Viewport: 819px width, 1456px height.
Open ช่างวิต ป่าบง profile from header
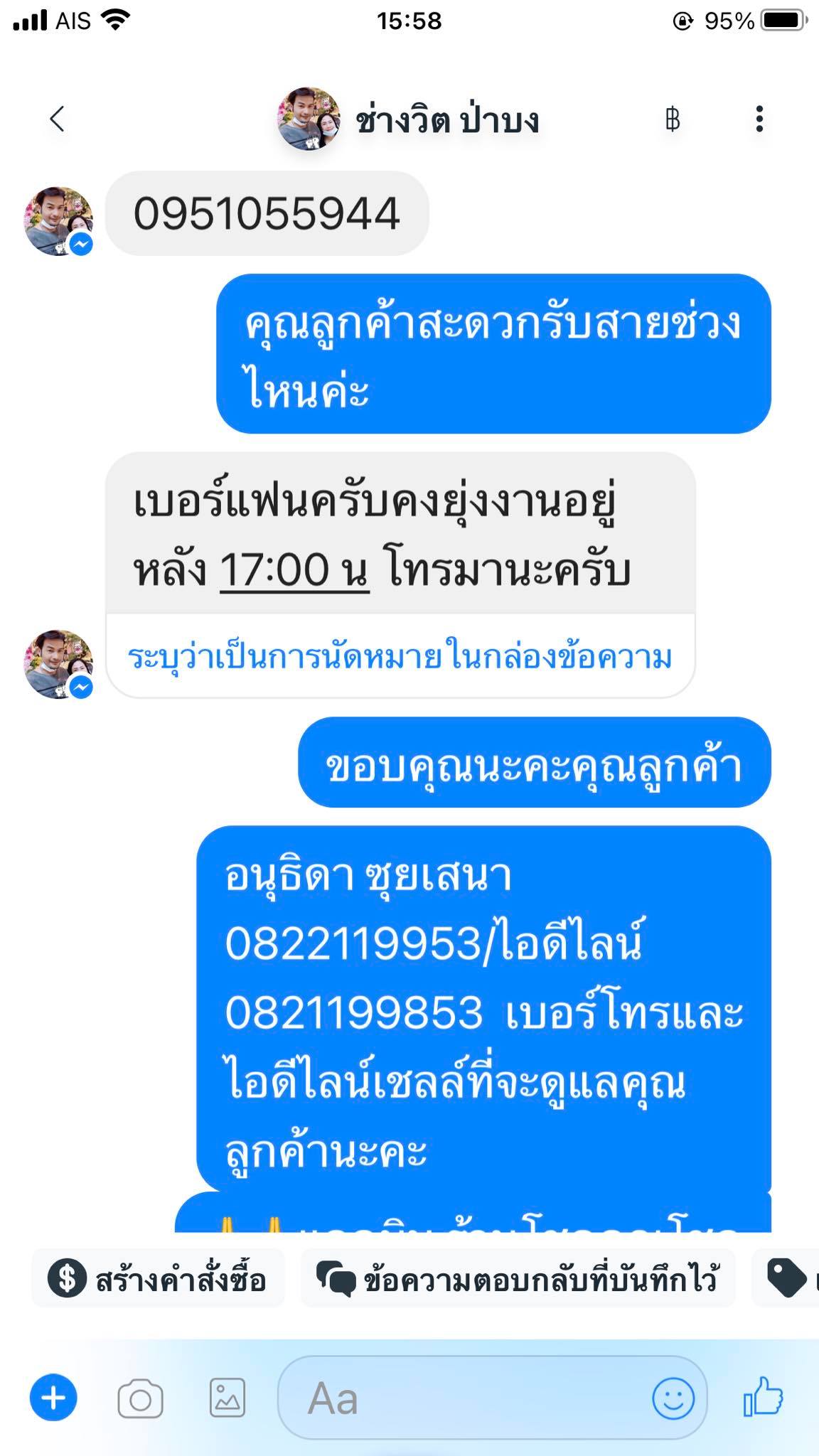(x=409, y=119)
